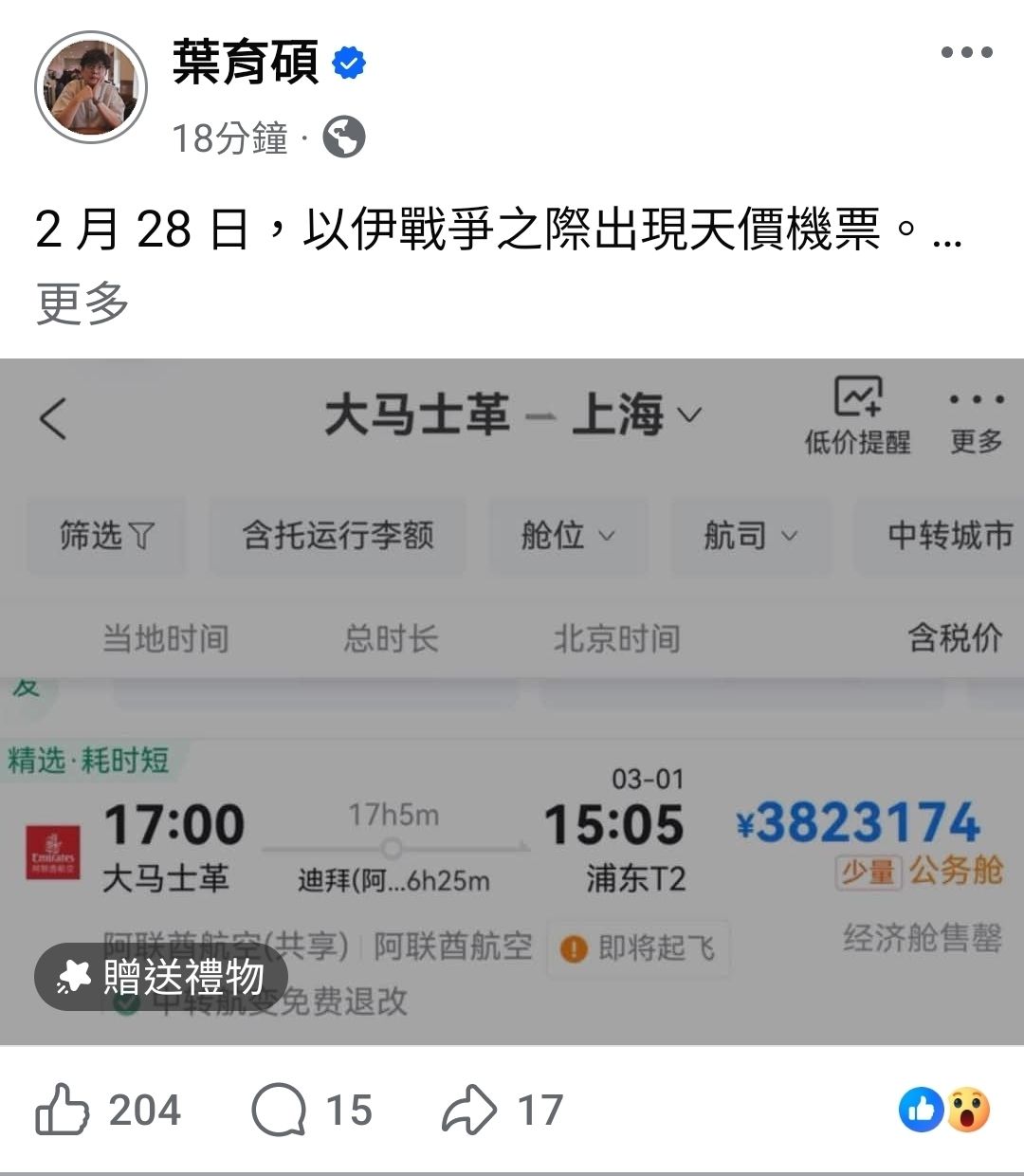Image resolution: width=1024 pixels, height=1176 pixels.
Task: Open the post's three-dot overflow menu
Action: [x=966, y=52]
